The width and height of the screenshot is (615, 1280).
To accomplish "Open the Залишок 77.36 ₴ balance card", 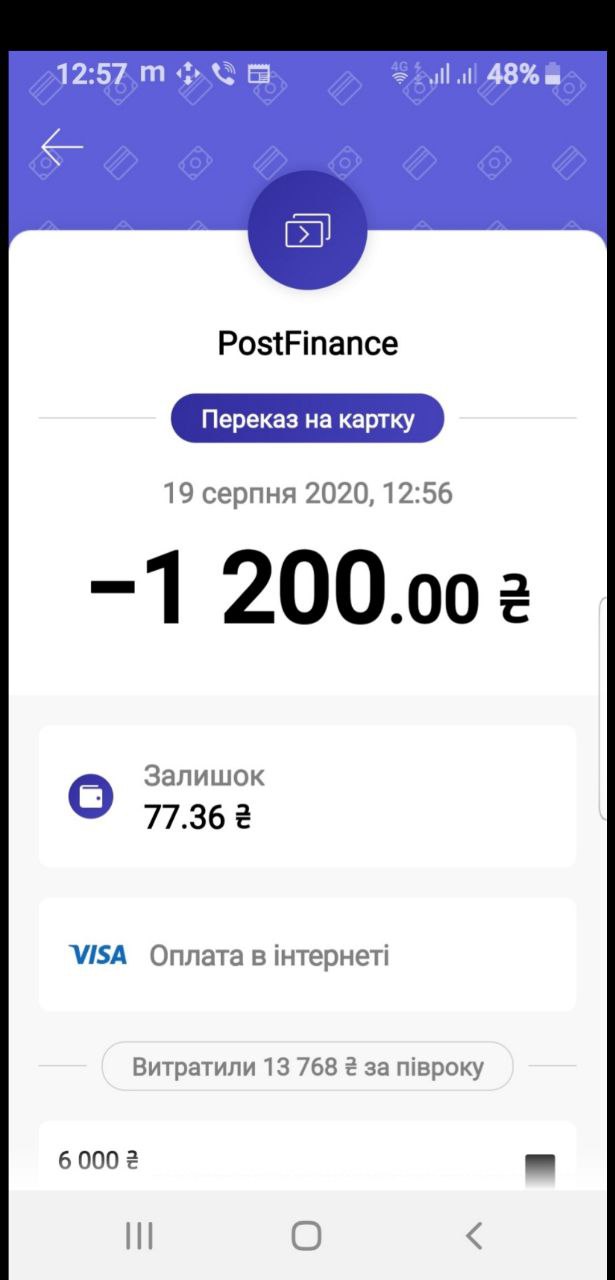I will tap(307, 796).
